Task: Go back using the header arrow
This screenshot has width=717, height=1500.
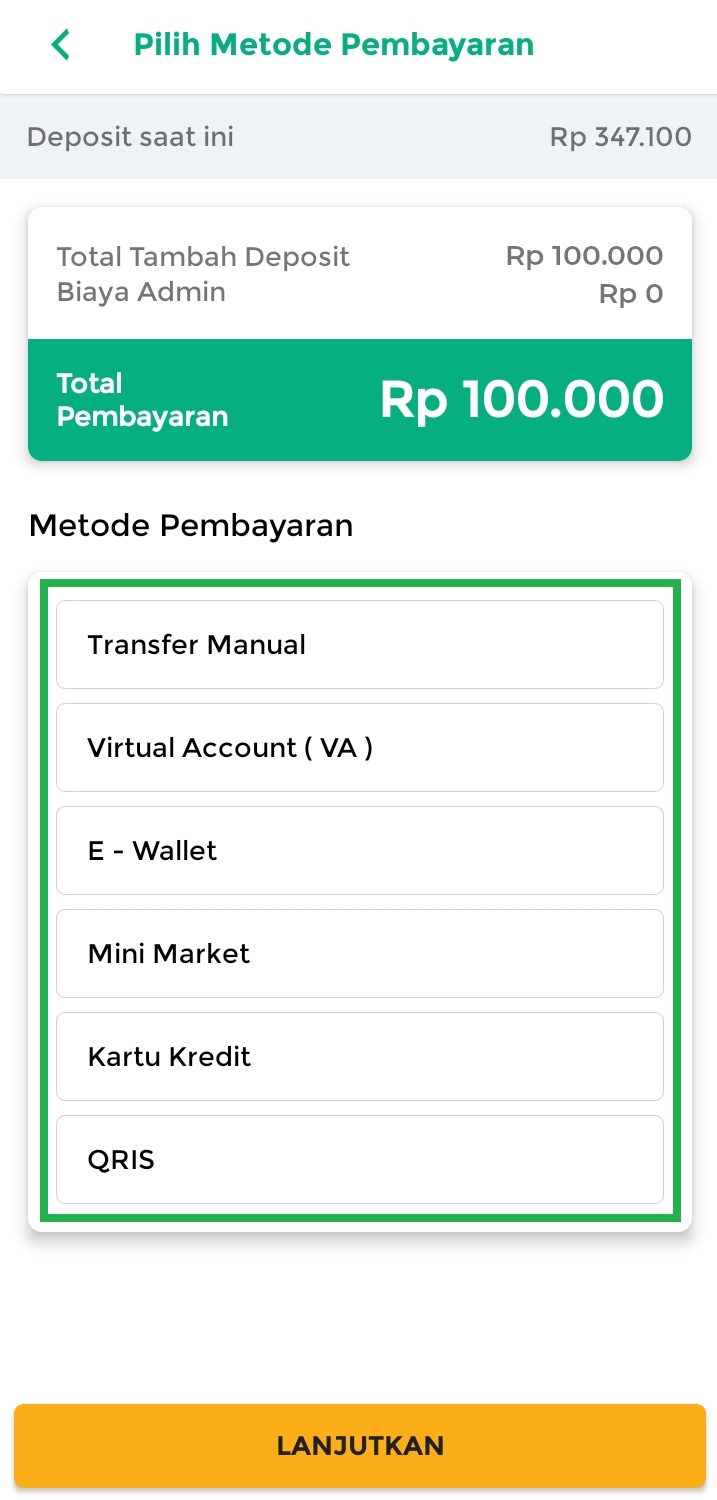Action: pos(61,45)
